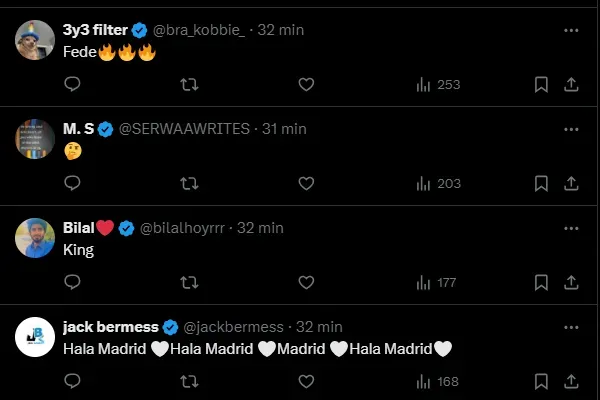Viewport: 600px width, 400px height.
Task: Repost 3y3 filter's Fede tweet
Action: pyautogui.click(x=188, y=85)
